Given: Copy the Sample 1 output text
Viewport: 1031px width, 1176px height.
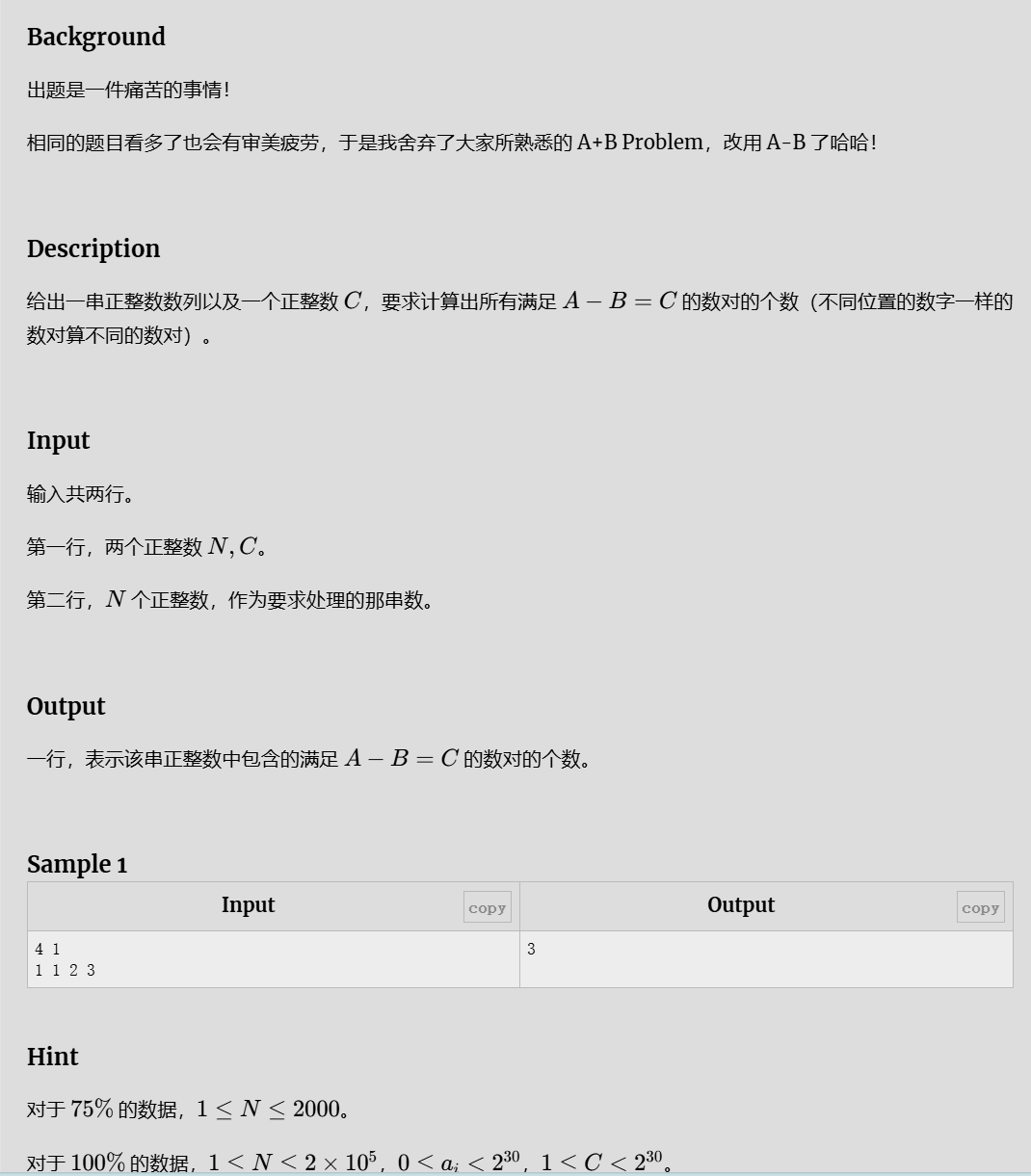Looking at the screenshot, I should click(x=980, y=907).
